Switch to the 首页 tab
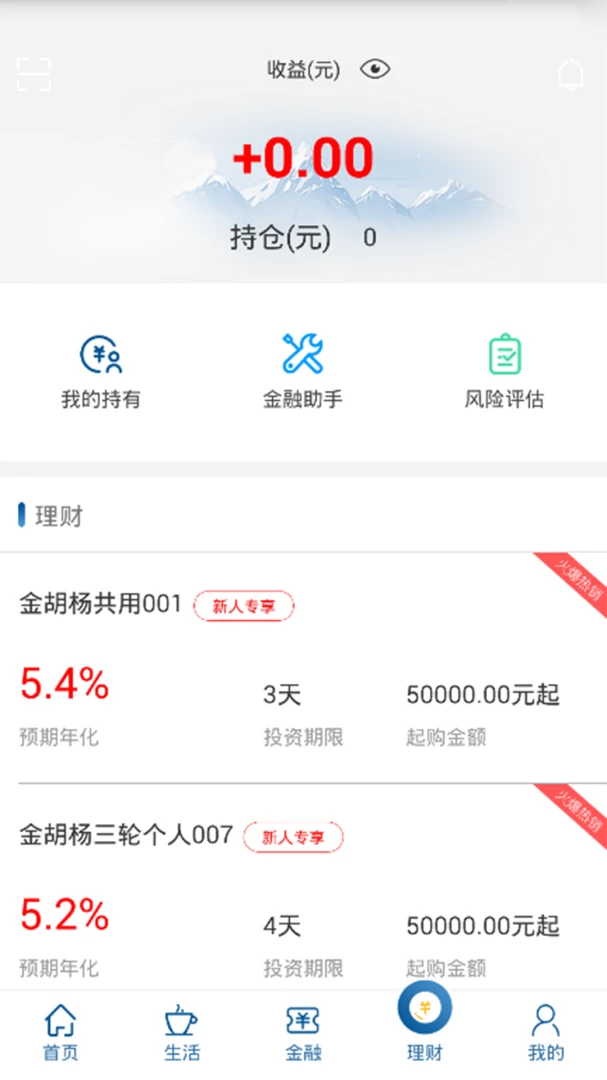 pos(60,1034)
